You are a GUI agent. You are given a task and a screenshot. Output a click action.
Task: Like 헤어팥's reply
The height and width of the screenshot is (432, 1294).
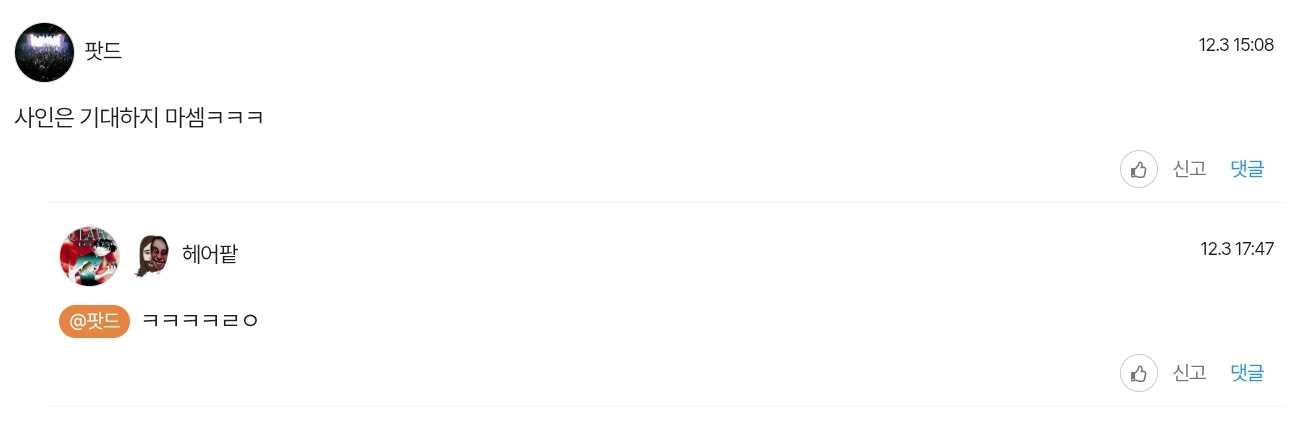point(1138,374)
